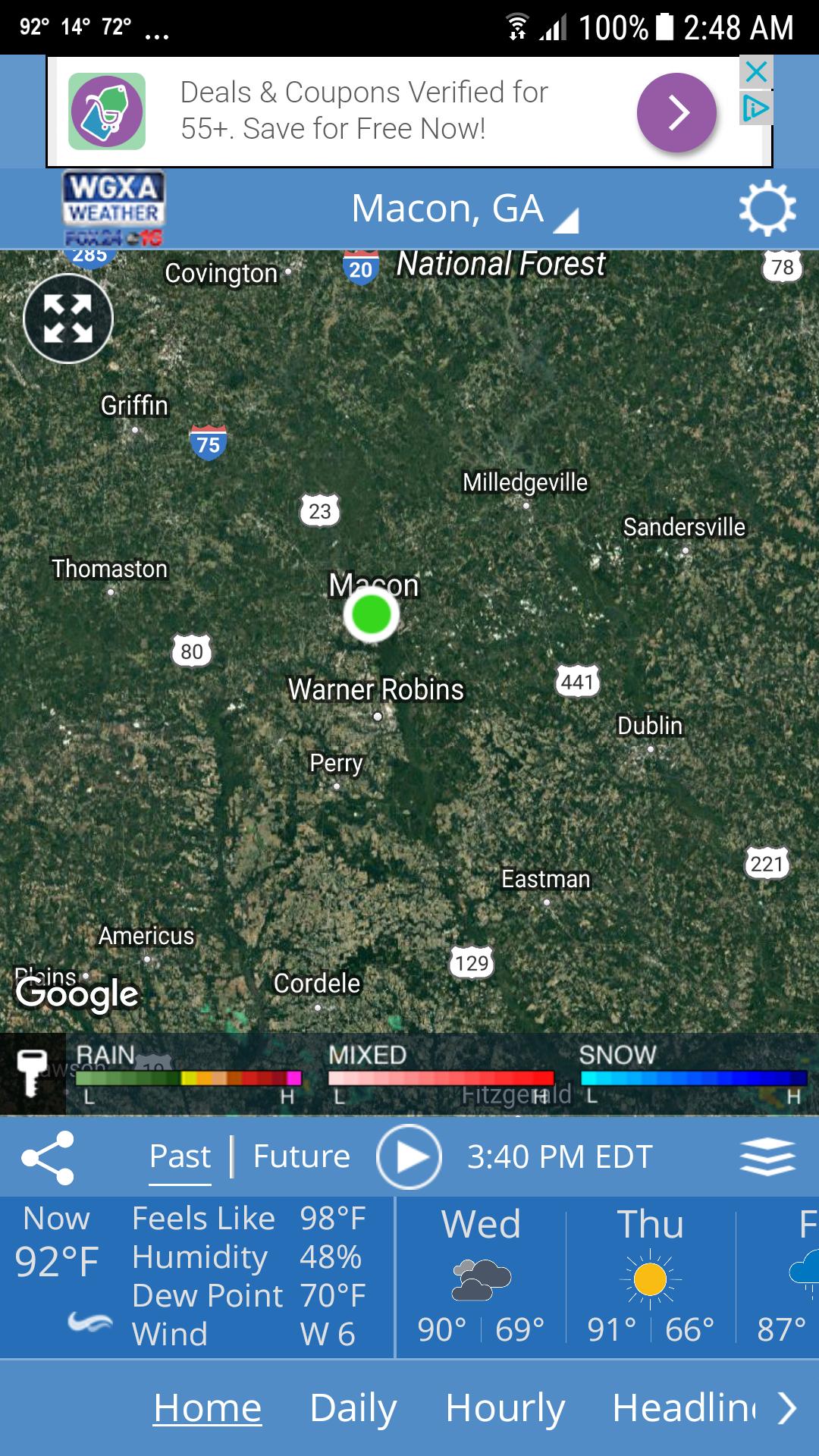Expand the Macon, GA location dropdown
The height and width of the screenshot is (1456, 819).
(463, 209)
